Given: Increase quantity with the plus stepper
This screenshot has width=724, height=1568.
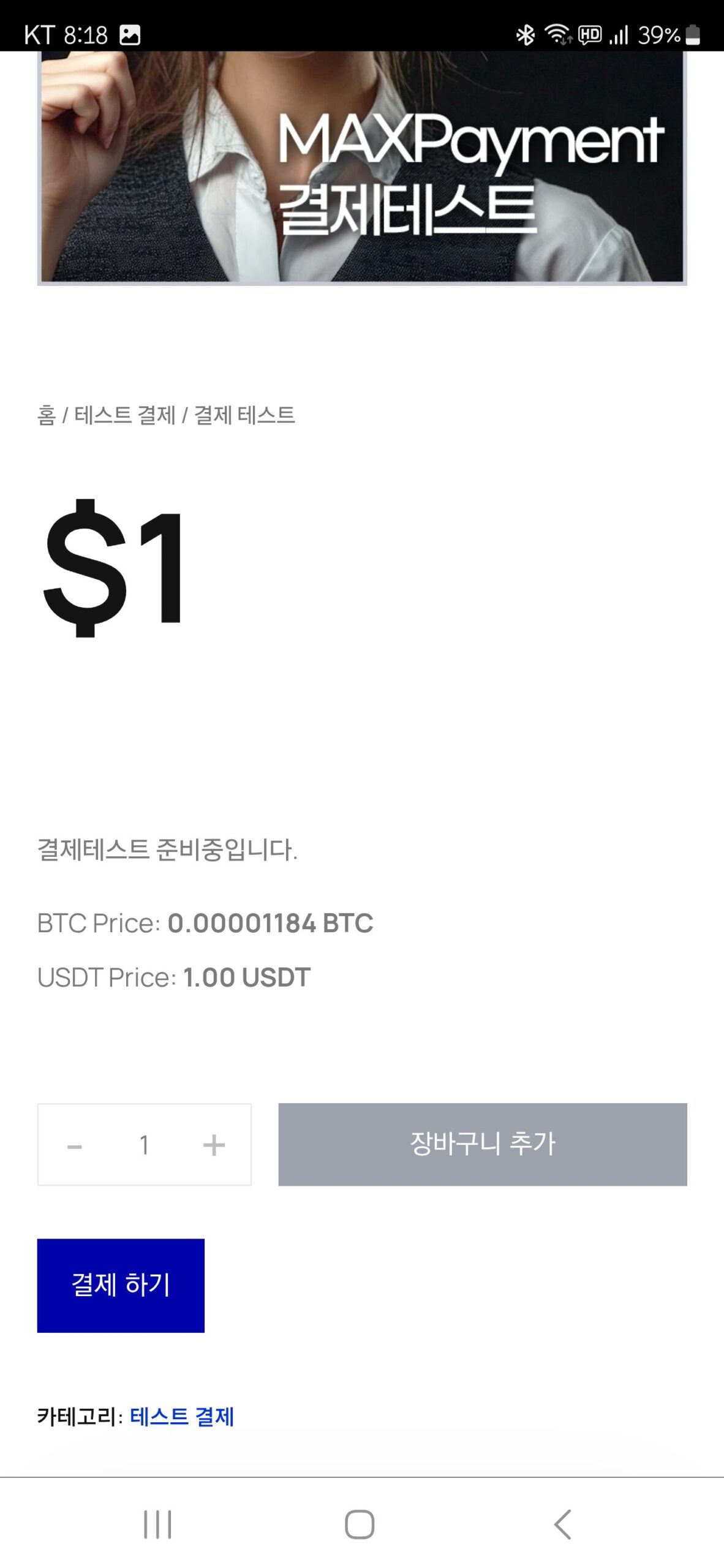Looking at the screenshot, I should pyautogui.click(x=214, y=1145).
